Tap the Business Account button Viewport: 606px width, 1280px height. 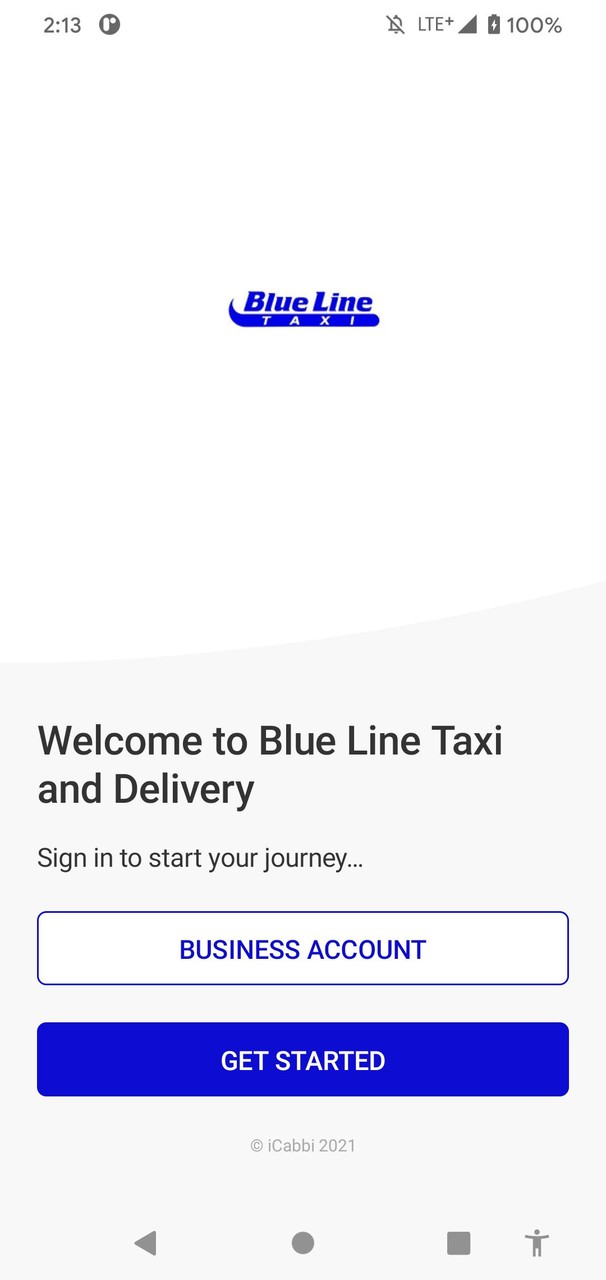(x=302, y=948)
